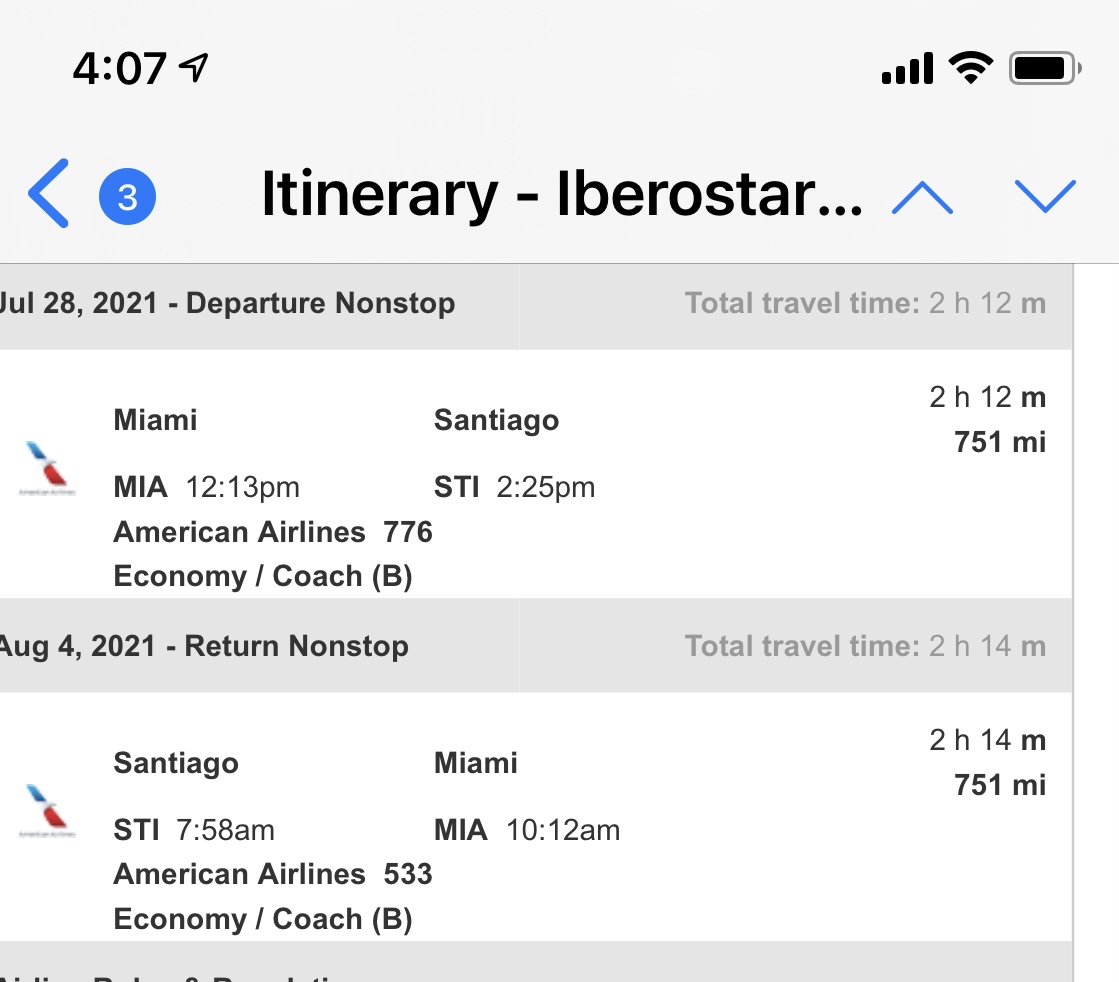The height and width of the screenshot is (982, 1119).
Task: Jump to the previous message
Action: (x=921, y=196)
